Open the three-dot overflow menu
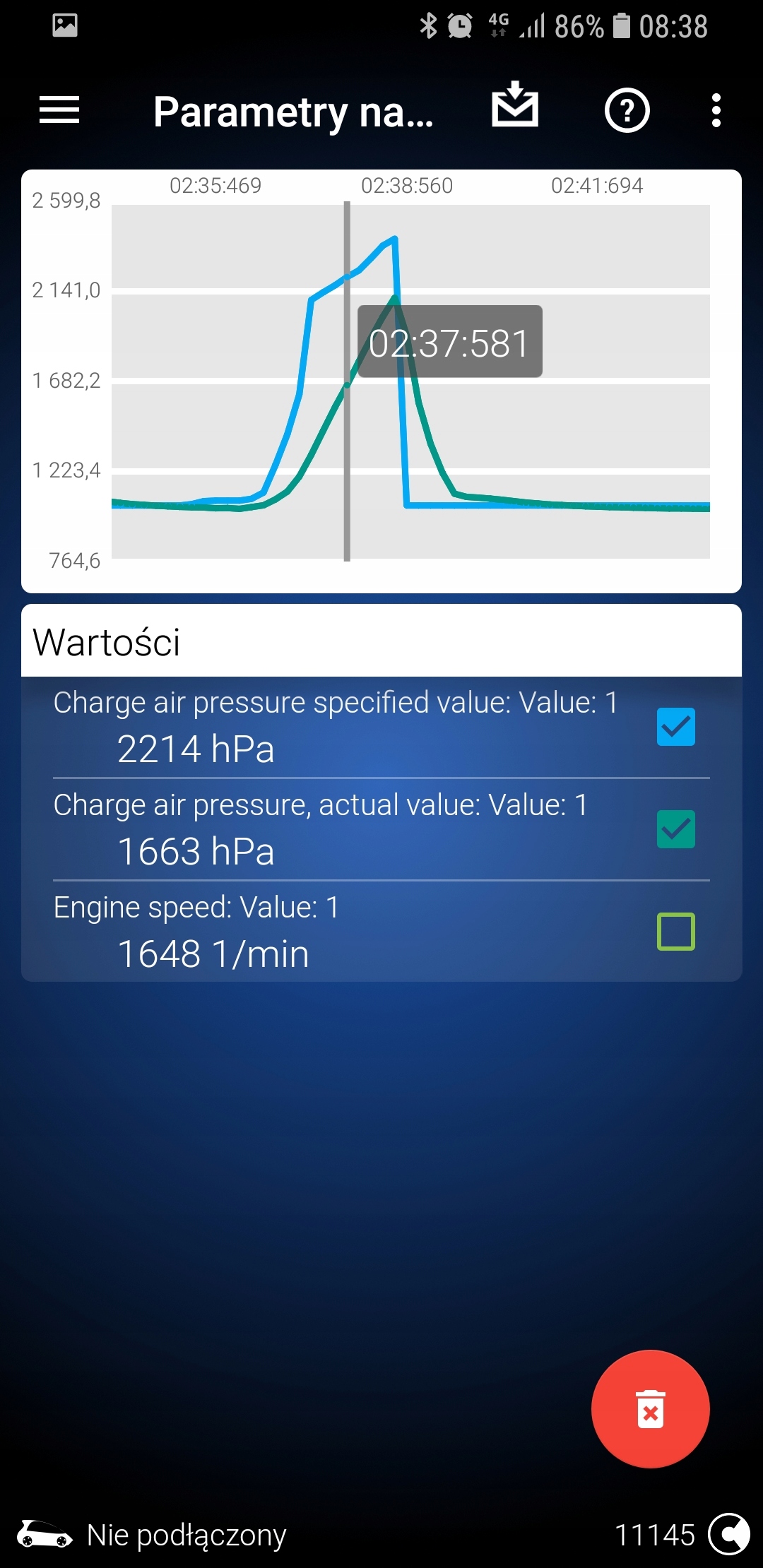 [x=716, y=111]
